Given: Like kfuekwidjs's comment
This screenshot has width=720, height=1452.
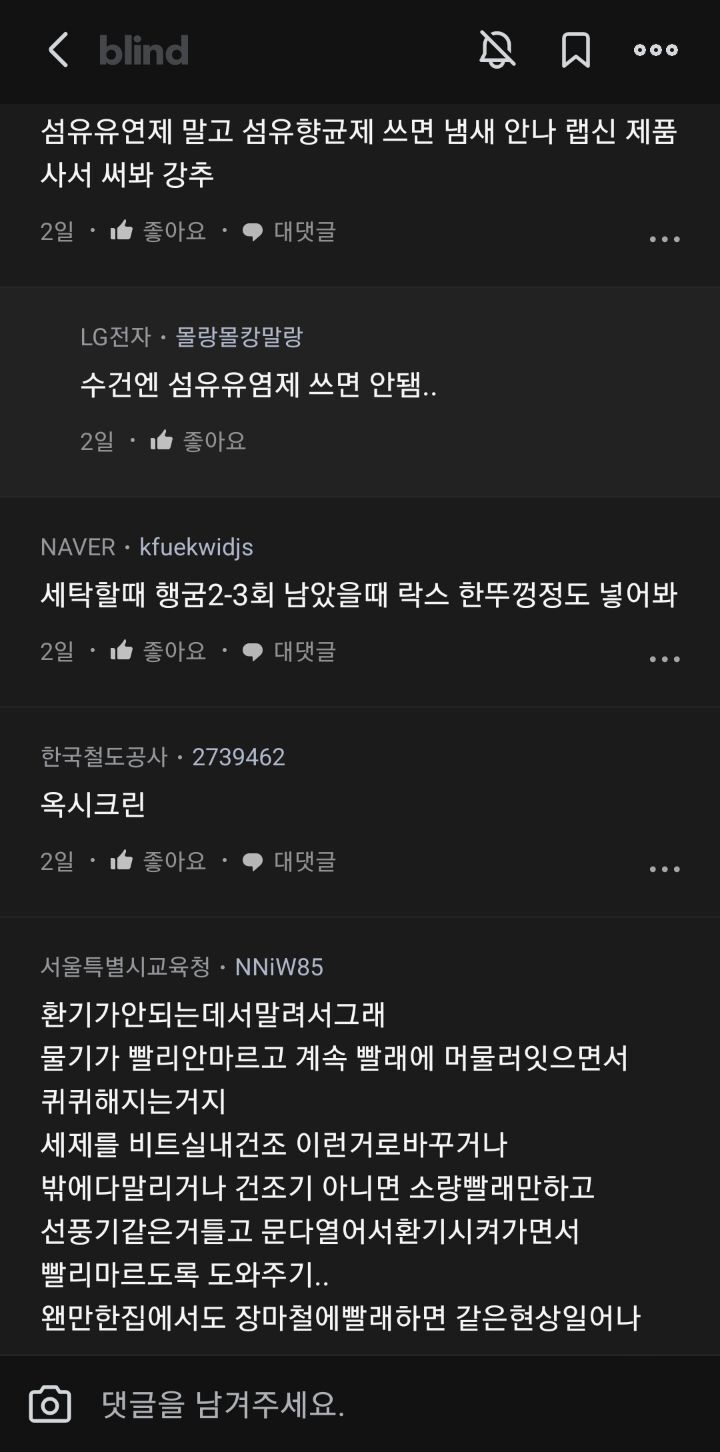Looking at the screenshot, I should tap(158, 651).
